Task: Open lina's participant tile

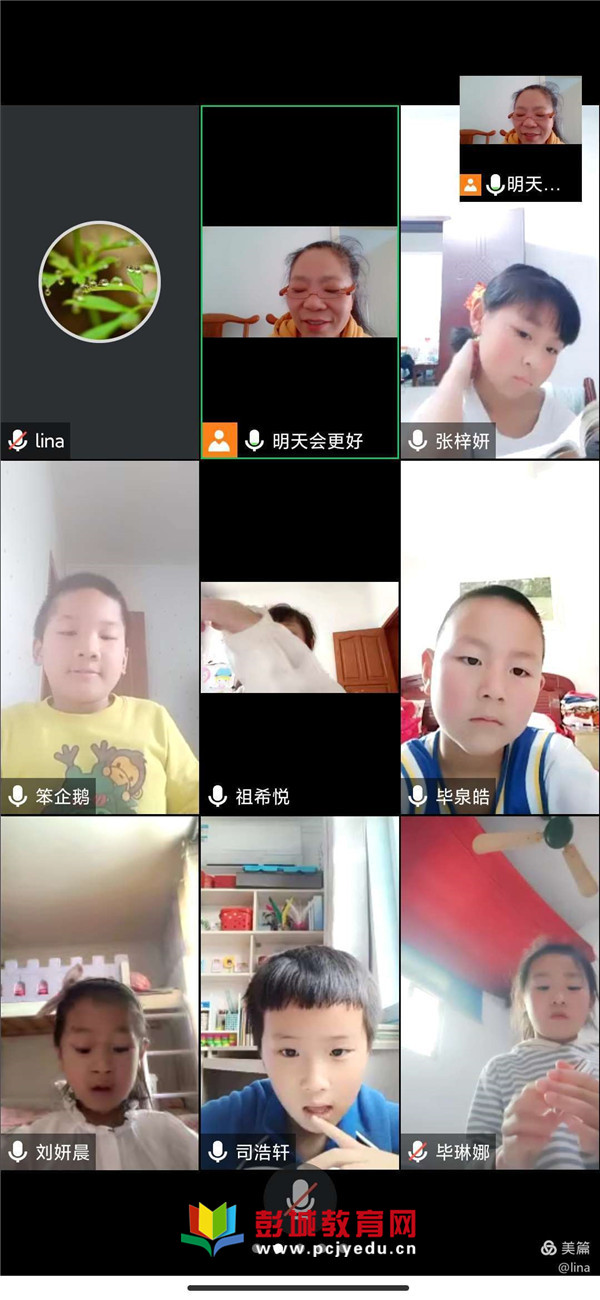Action: 99,283
